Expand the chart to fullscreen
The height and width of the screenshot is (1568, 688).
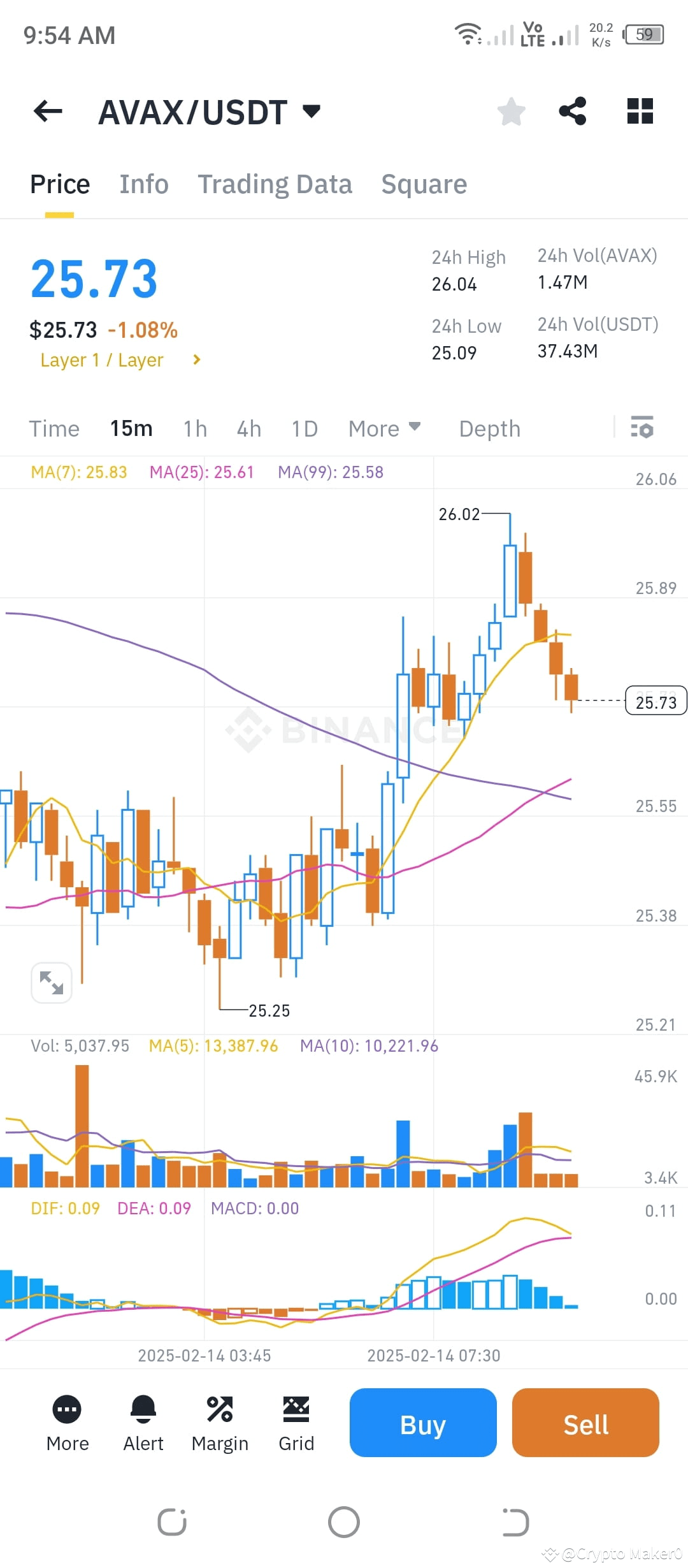(51, 982)
